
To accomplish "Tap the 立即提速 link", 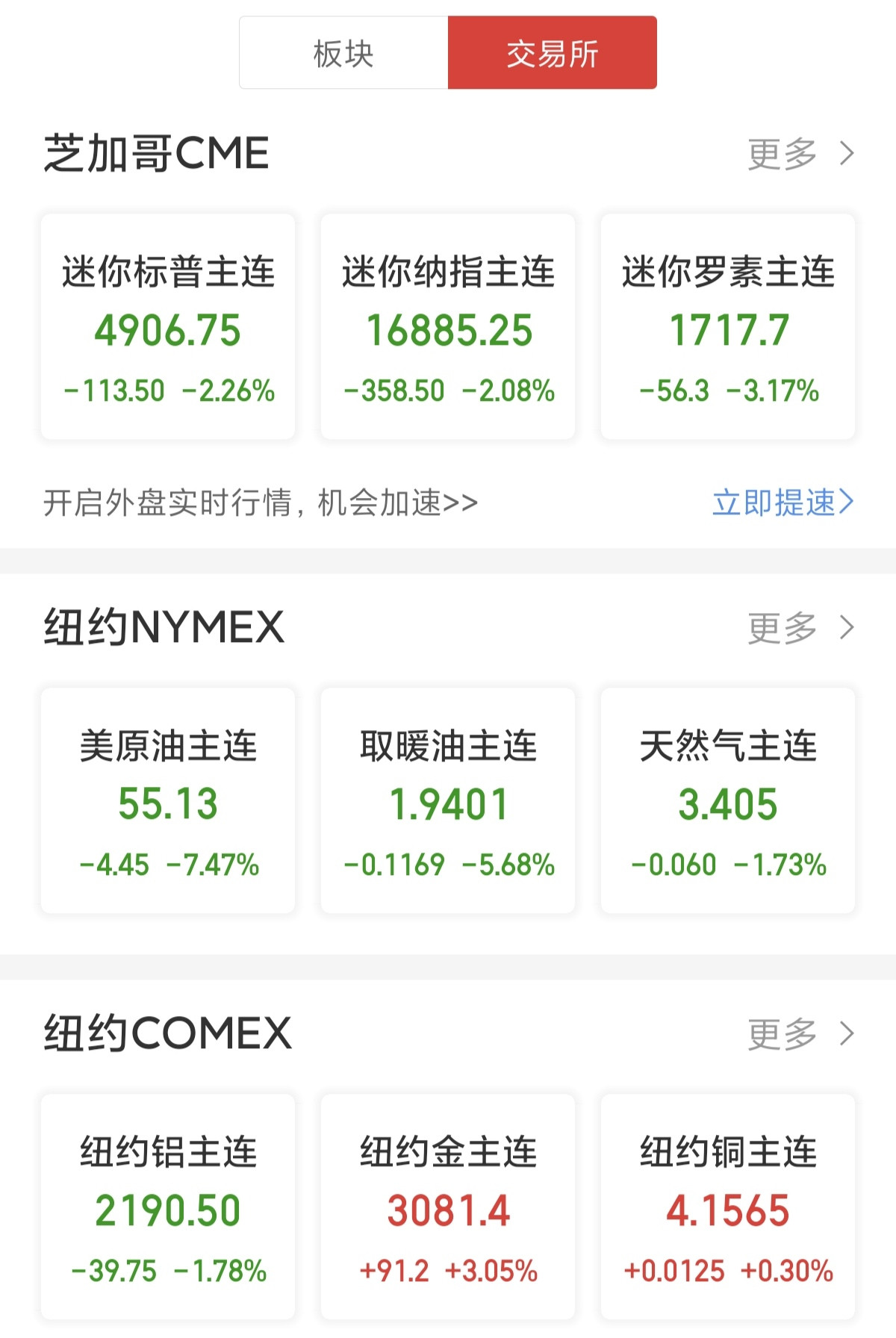I will click(783, 502).
